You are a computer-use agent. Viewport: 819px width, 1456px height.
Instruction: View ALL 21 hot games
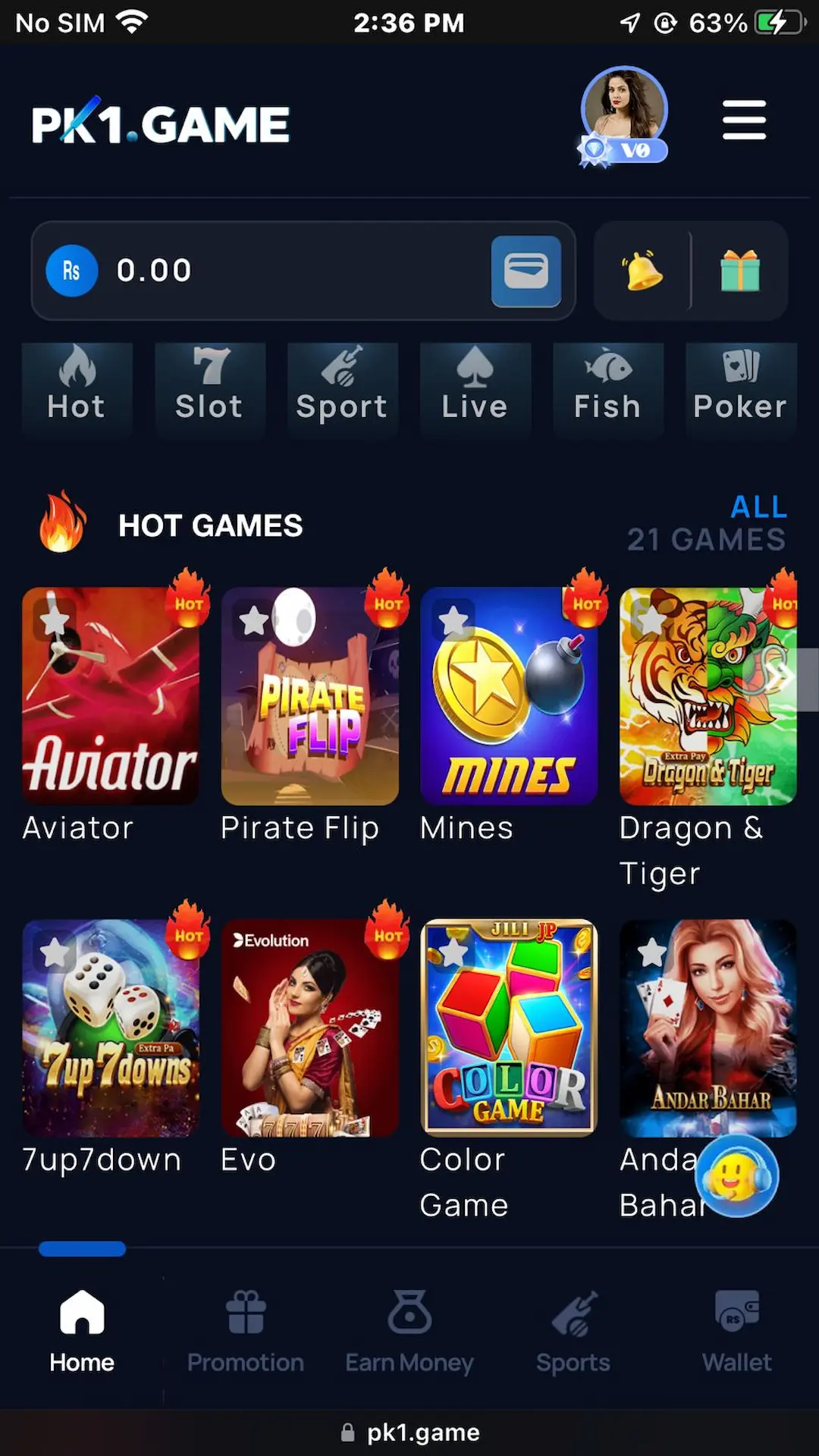(x=758, y=507)
